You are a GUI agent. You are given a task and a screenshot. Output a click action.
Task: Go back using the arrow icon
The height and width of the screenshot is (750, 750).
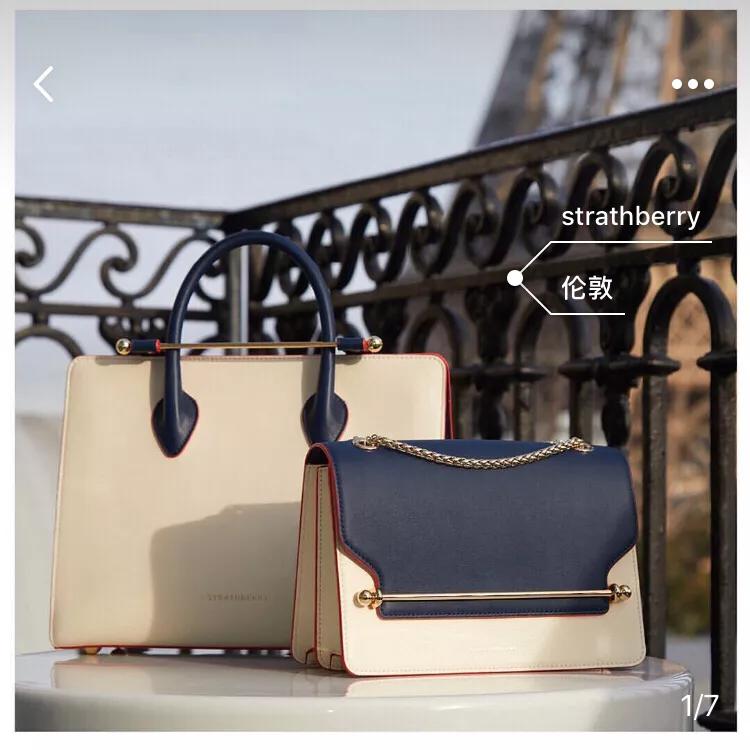pos(44,84)
